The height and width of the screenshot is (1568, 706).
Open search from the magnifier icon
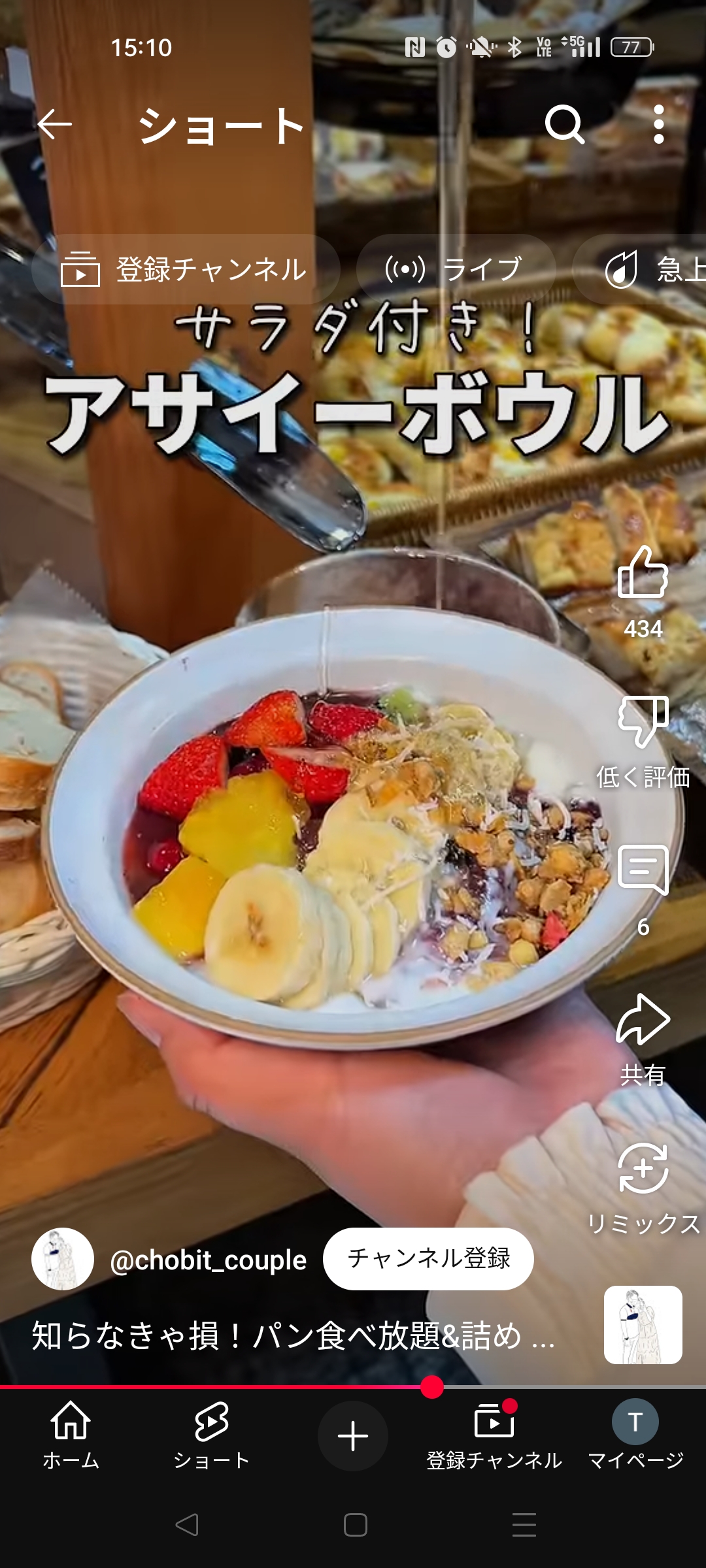[565, 124]
